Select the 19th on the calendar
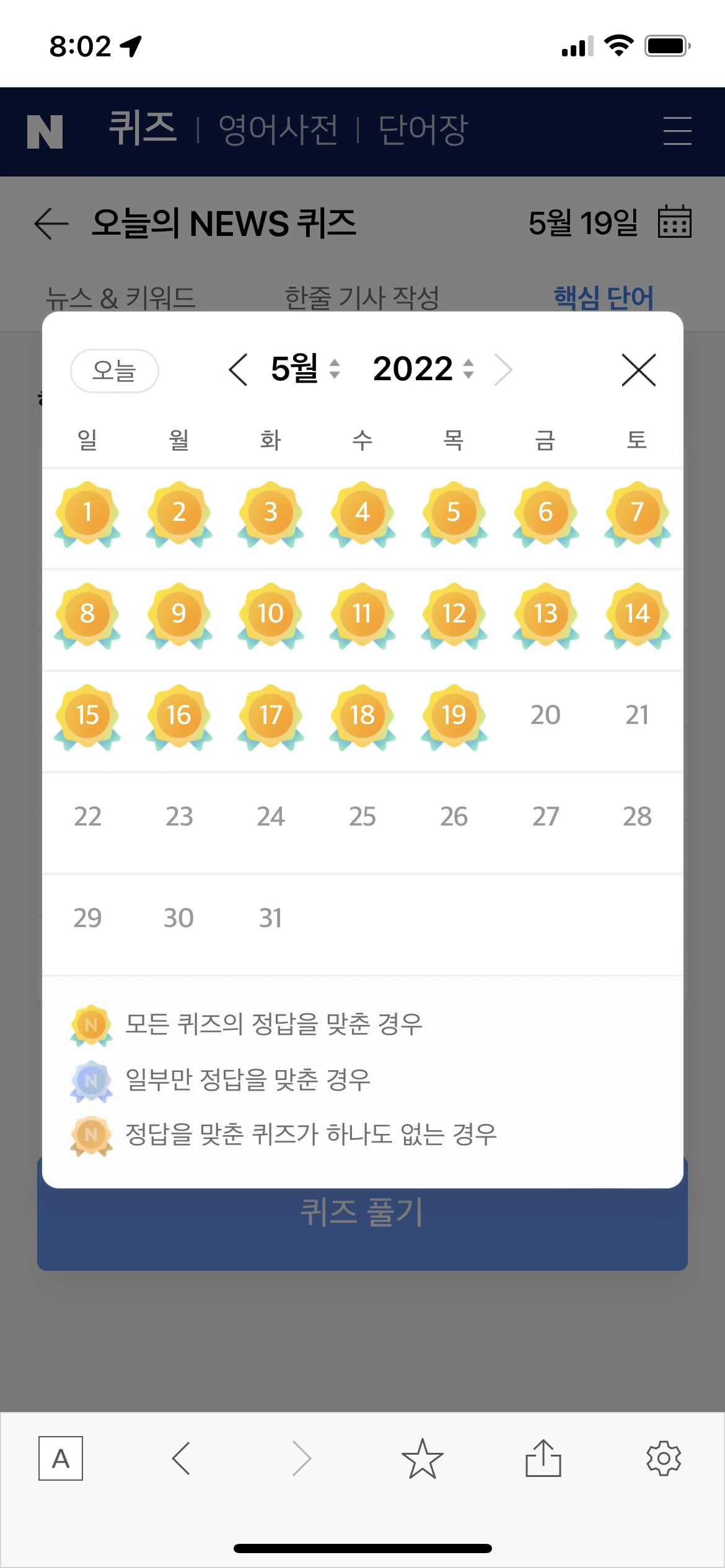Screen dimensions: 725x1568 [454, 716]
